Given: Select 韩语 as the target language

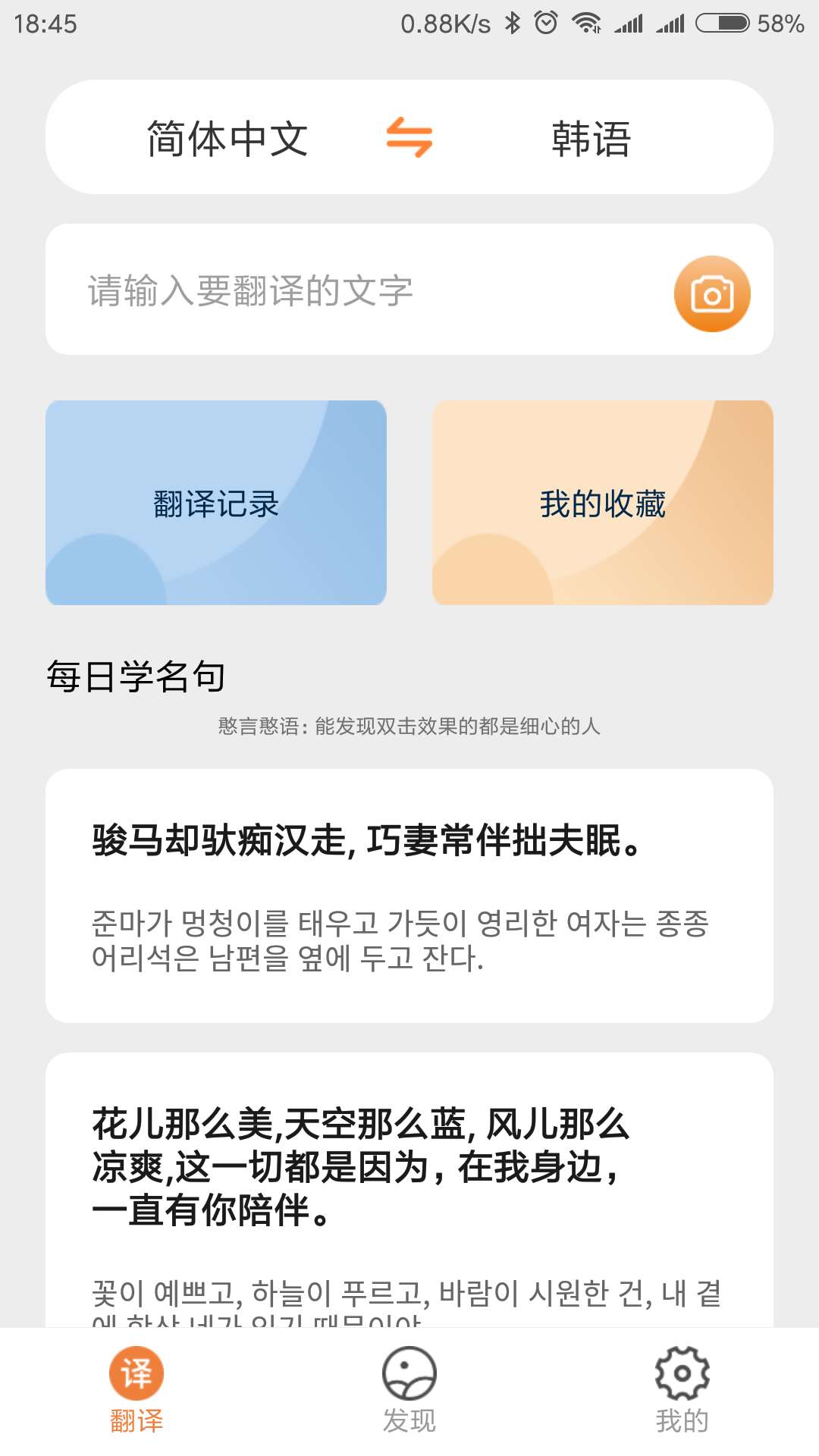Looking at the screenshot, I should (x=590, y=139).
